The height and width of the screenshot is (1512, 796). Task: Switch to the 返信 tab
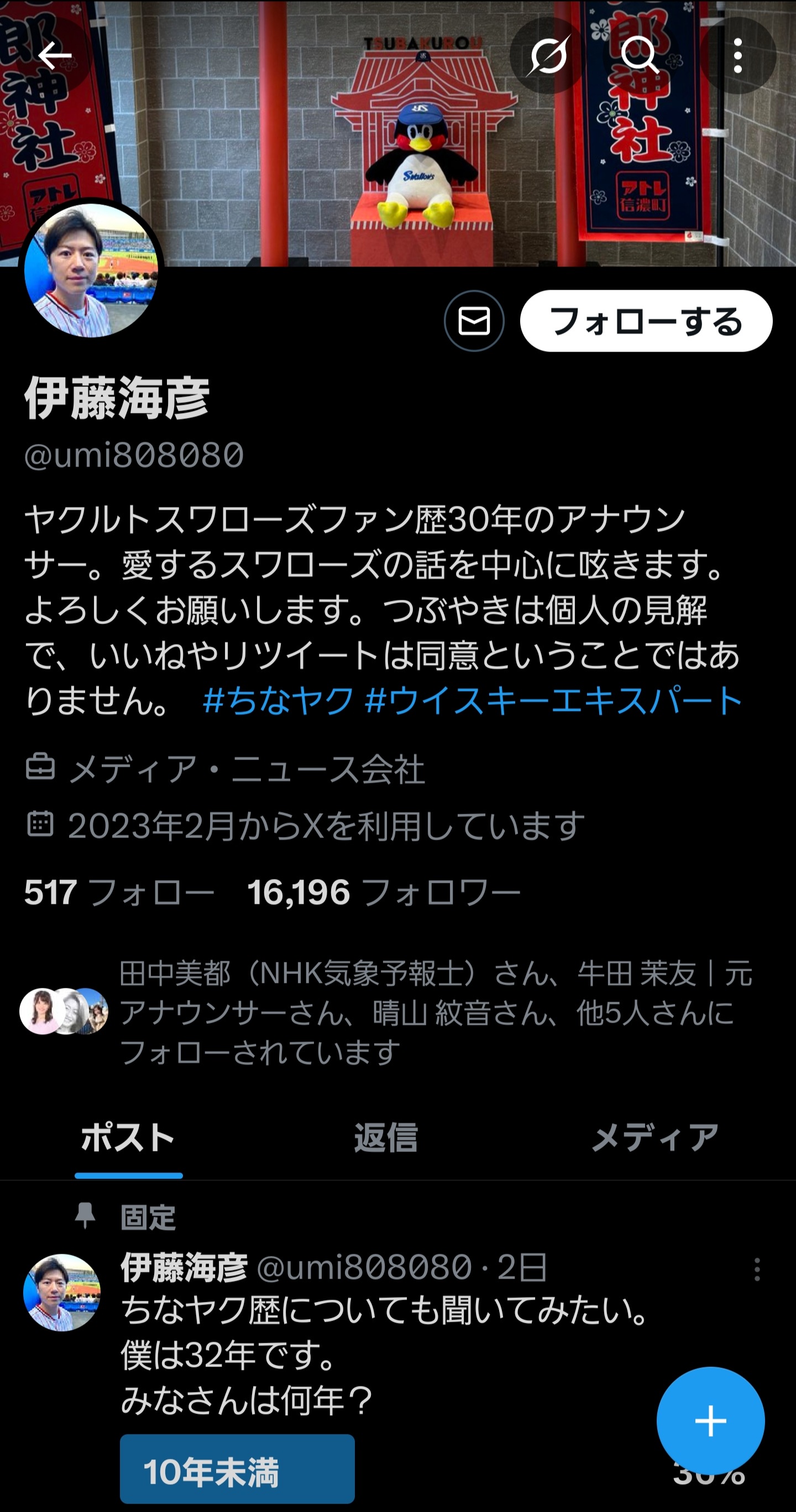click(386, 1138)
